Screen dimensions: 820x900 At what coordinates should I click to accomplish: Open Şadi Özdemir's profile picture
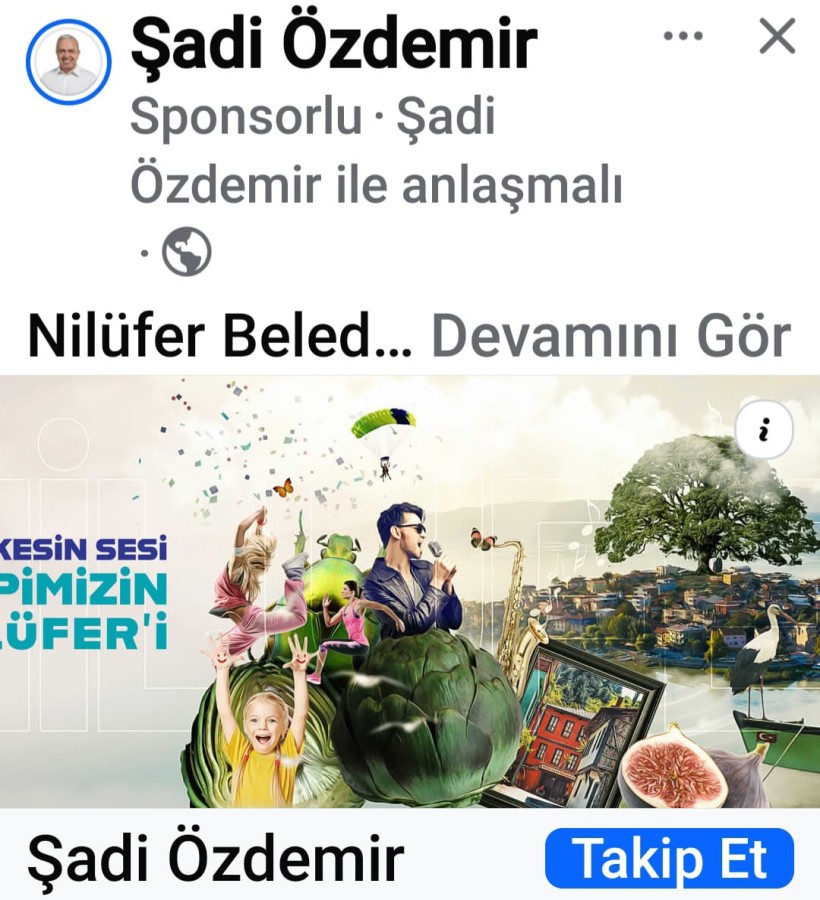pos(68,62)
